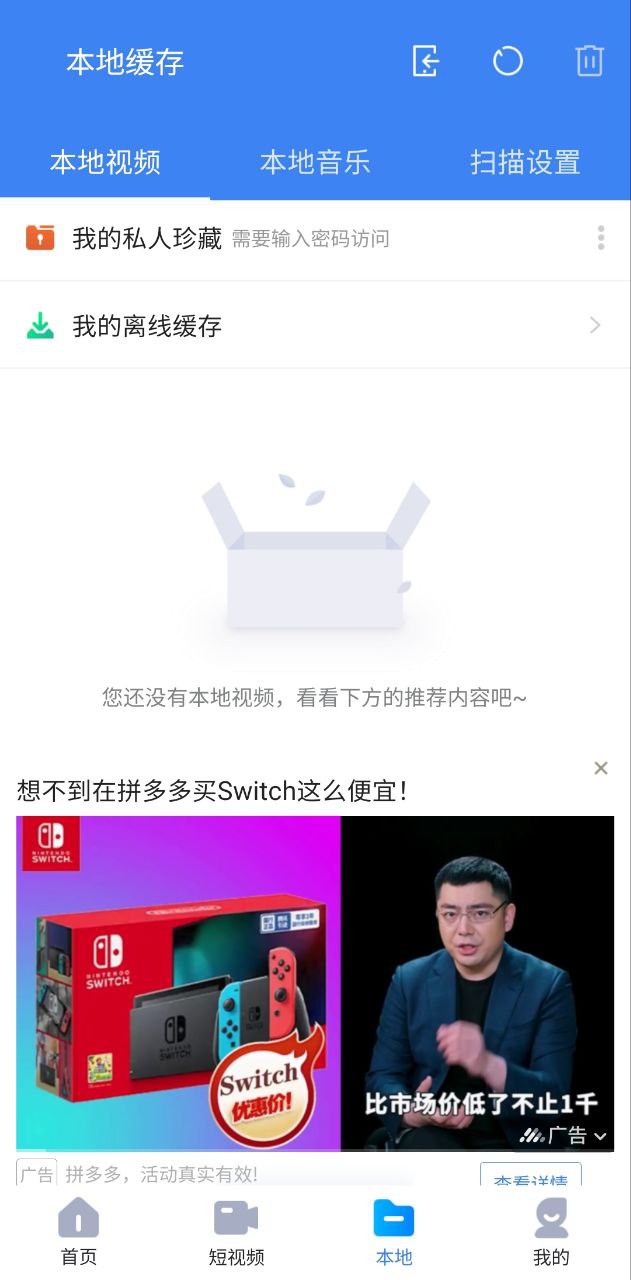Viewport: 631px width, 1280px height.
Task: Select the 本地视频 tab
Action: coord(105,162)
